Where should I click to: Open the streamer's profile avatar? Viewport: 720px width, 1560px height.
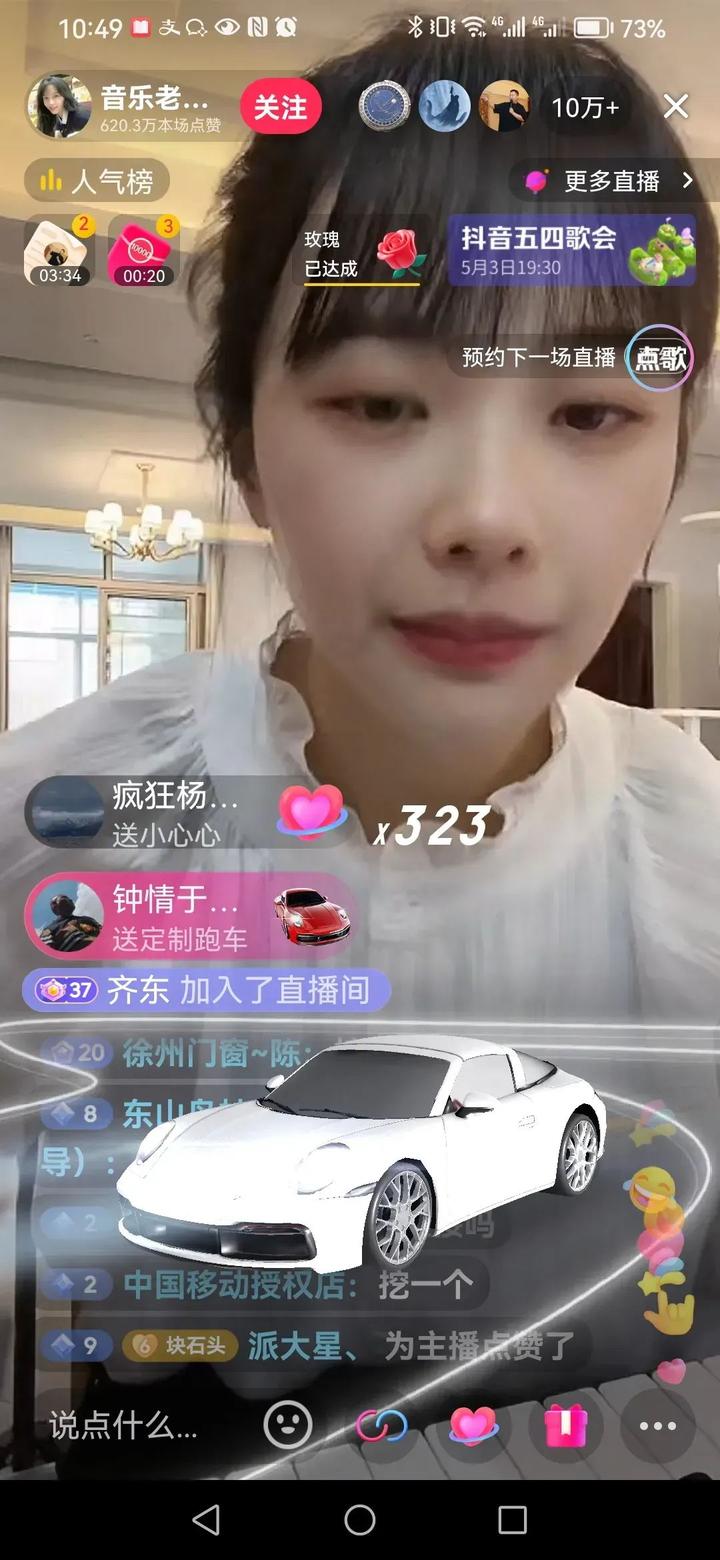(x=60, y=106)
